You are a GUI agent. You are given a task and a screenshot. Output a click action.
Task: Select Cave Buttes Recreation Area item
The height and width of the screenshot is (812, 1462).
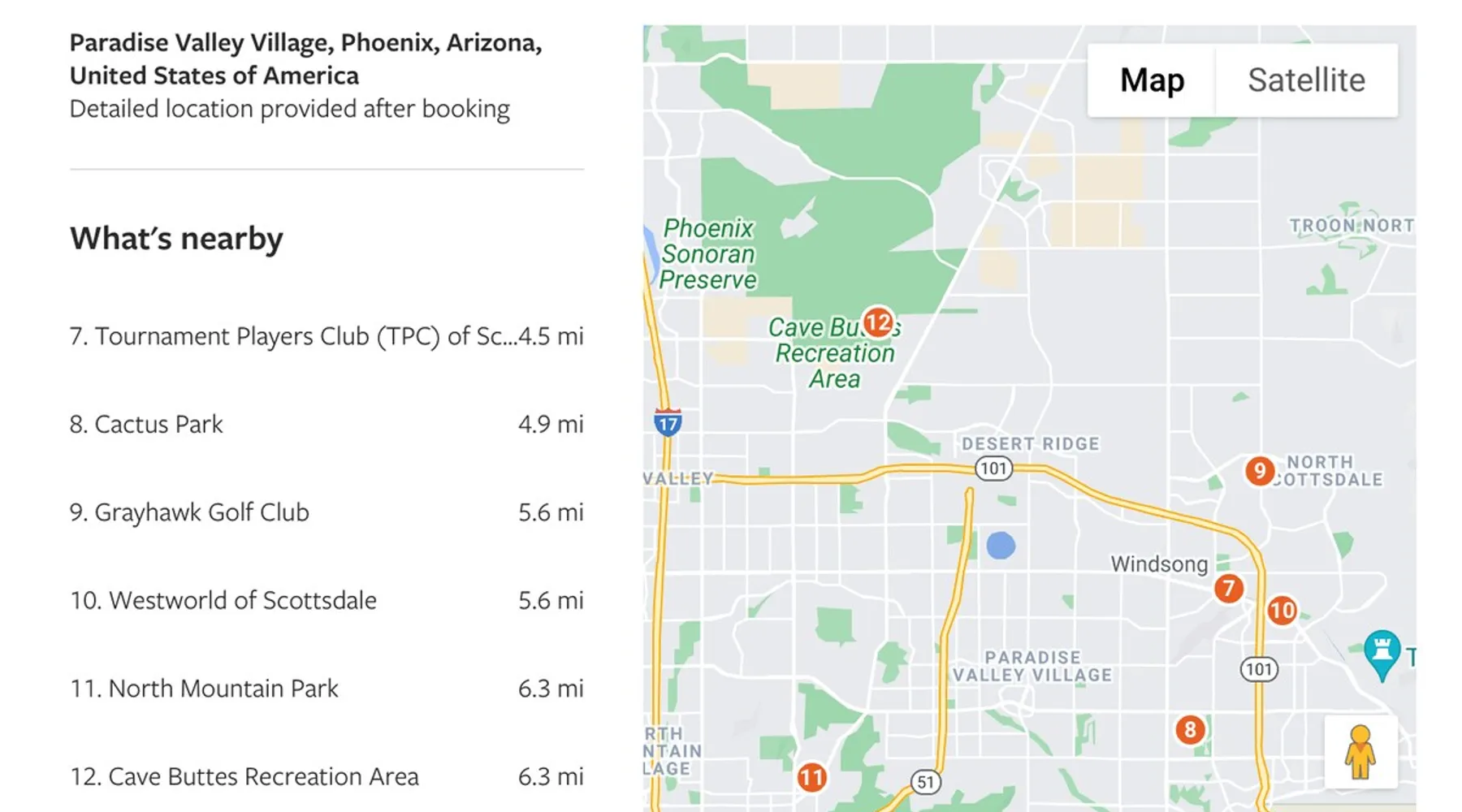tap(244, 776)
